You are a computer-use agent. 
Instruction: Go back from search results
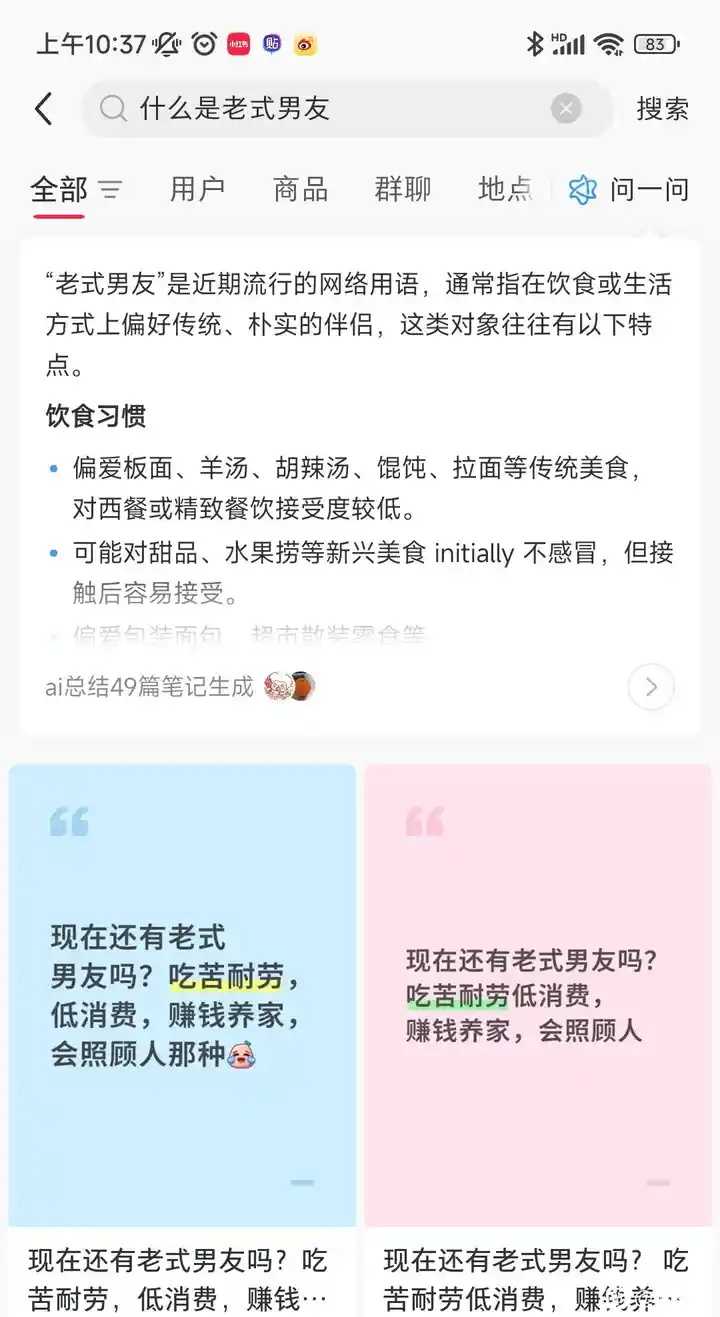click(43, 109)
